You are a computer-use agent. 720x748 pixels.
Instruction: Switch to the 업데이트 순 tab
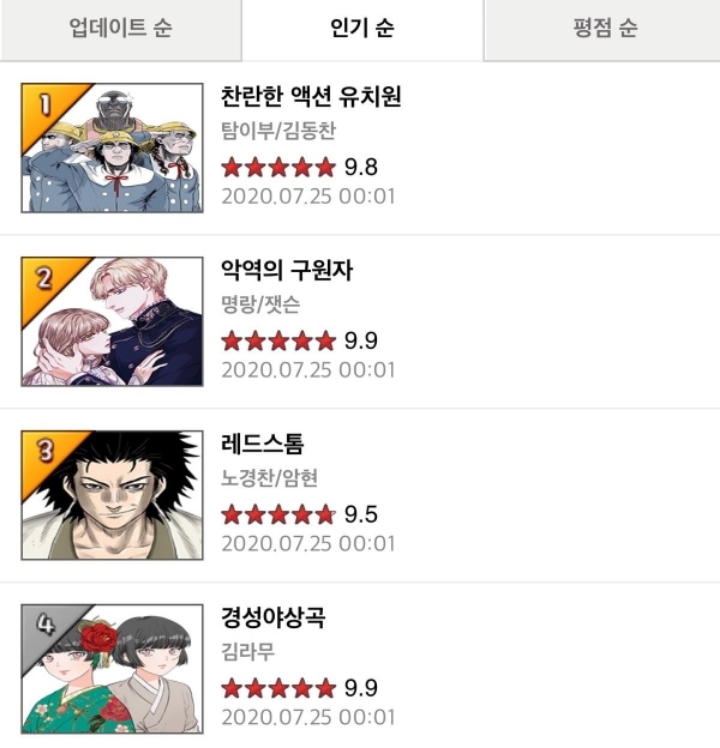118,29
